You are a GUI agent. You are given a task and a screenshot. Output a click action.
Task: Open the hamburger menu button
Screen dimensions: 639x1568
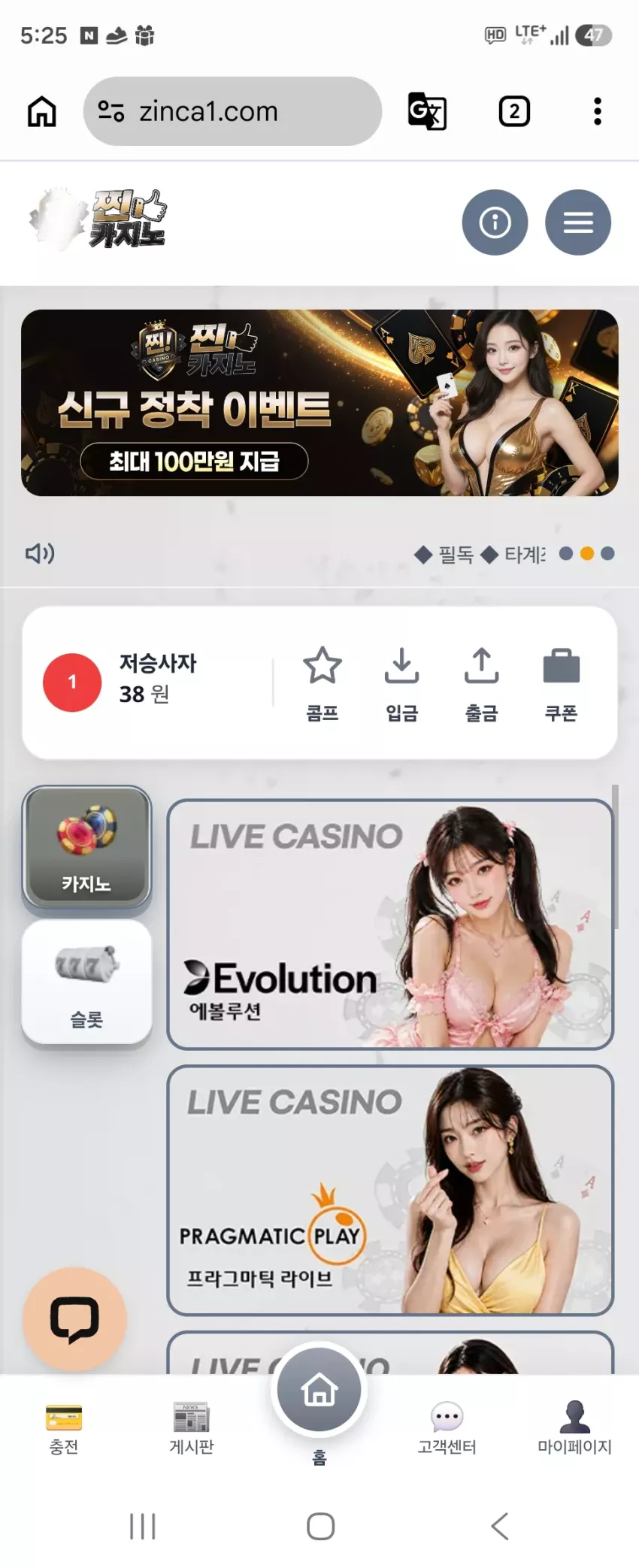[x=578, y=222]
